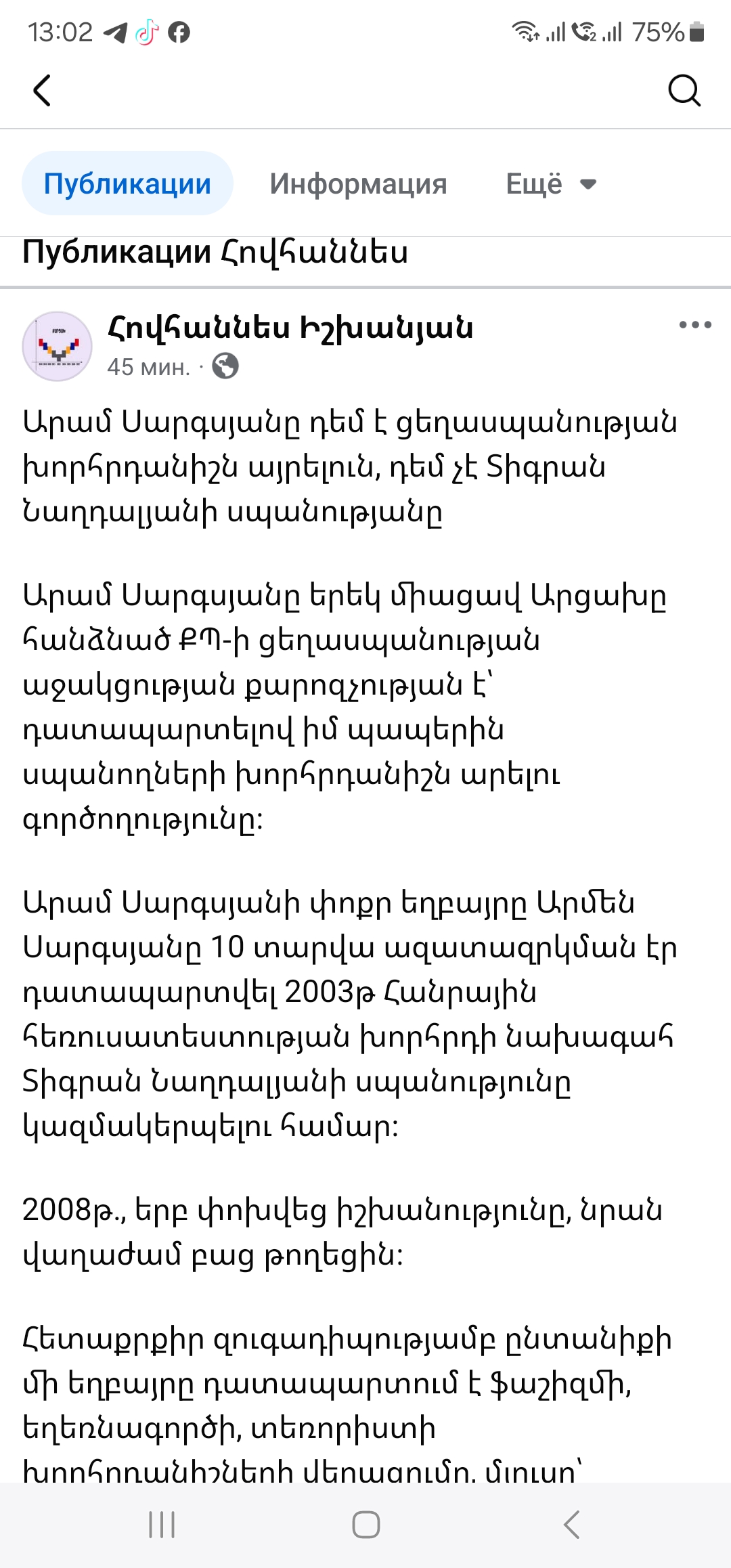Image resolution: width=731 pixels, height=1568 pixels.
Task: Switch to the Публикации tab
Action: (x=127, y=183)
